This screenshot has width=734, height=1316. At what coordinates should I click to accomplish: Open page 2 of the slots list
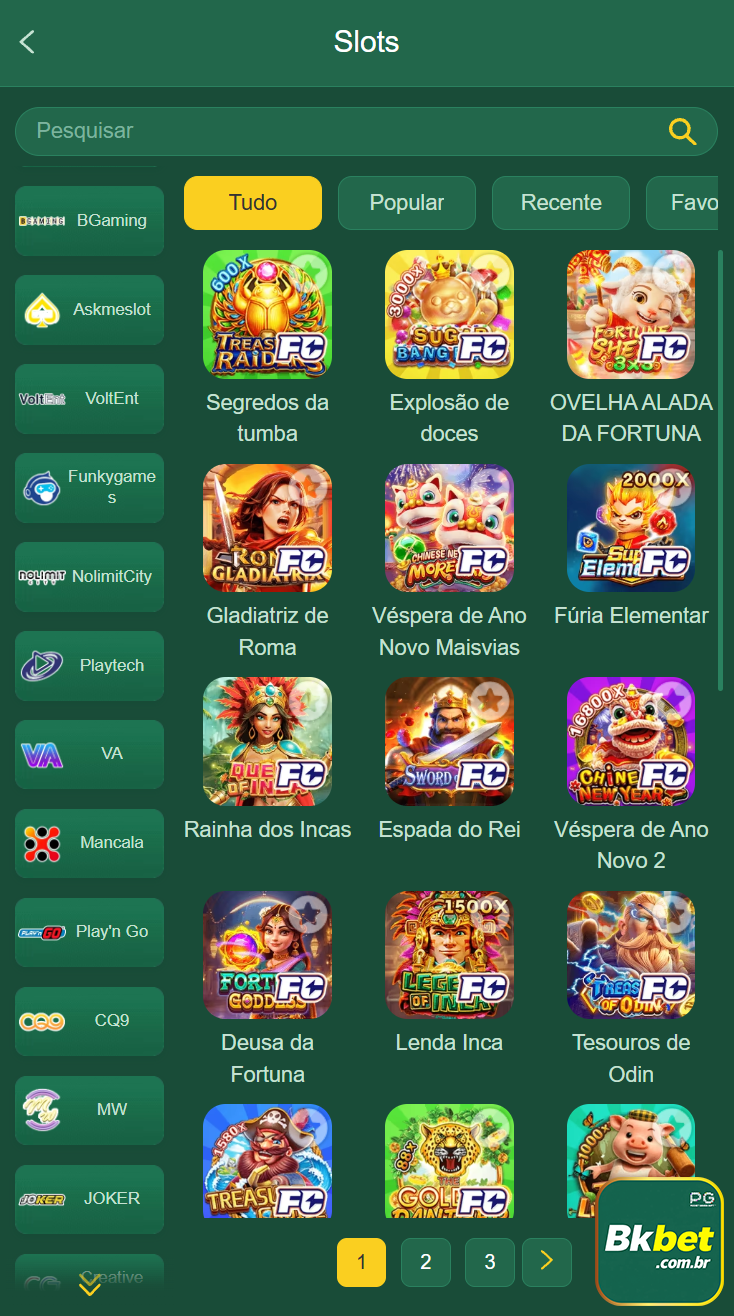pyautogui.click(x=425, y=1262)
